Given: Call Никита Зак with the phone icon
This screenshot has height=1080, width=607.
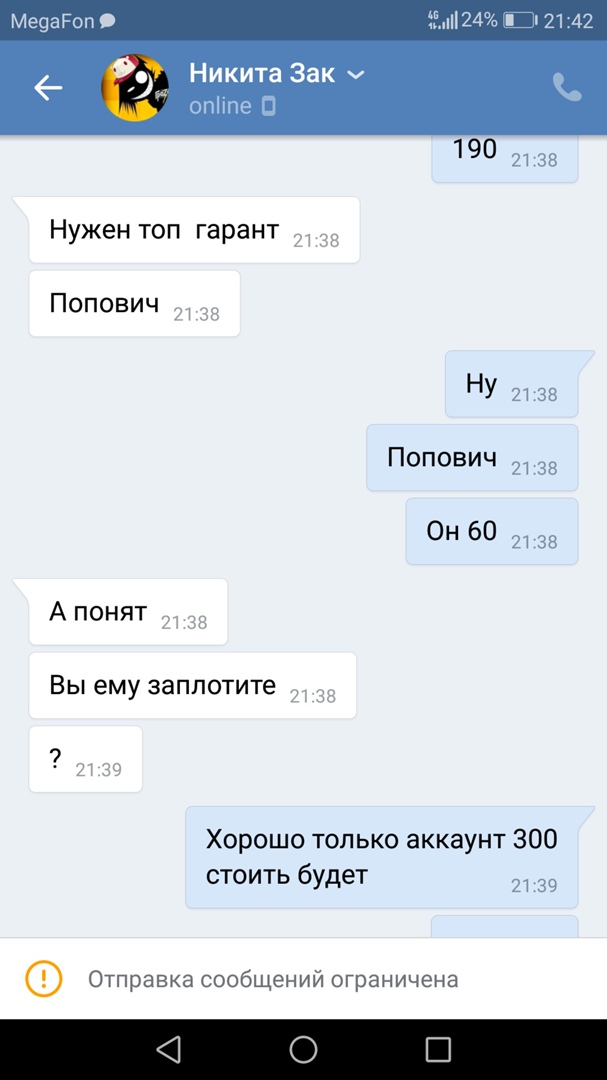Looking at the screenshot, I should (567, 88).
